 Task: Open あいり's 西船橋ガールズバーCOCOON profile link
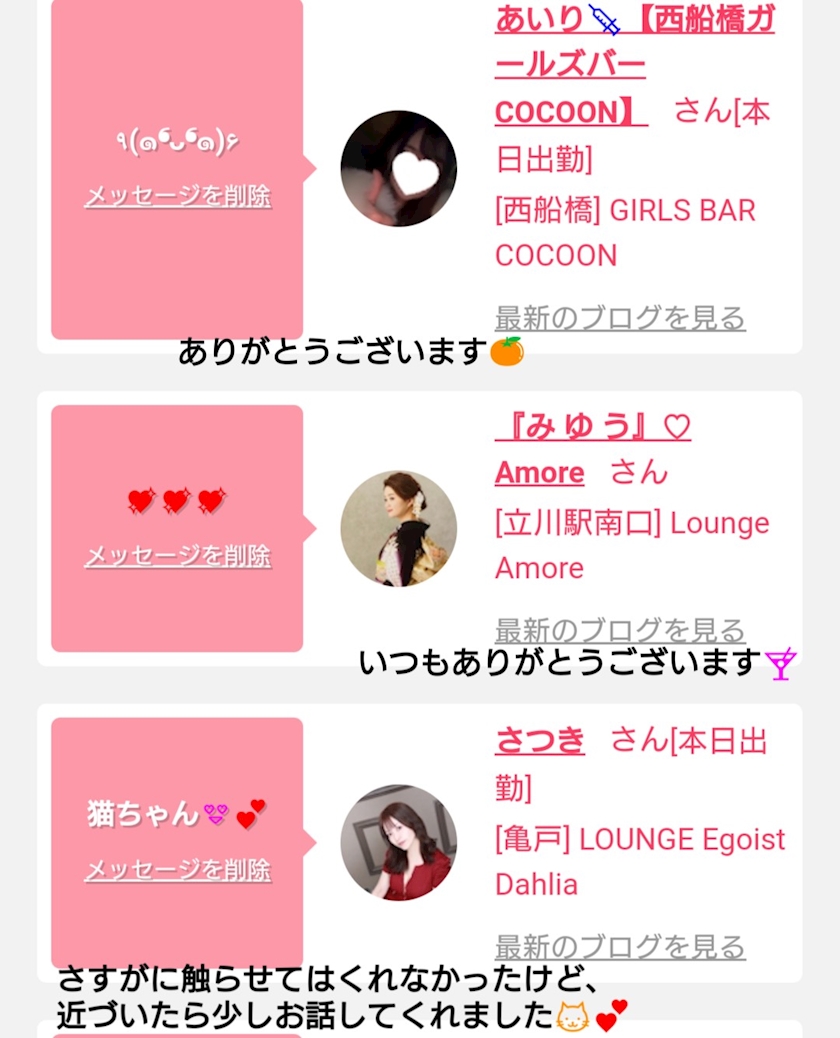pos(635,66)
